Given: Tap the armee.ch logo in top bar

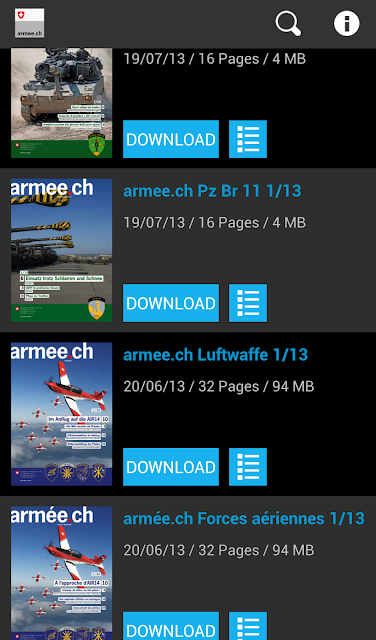Looking at the screenshot, I should coord(29,24).
